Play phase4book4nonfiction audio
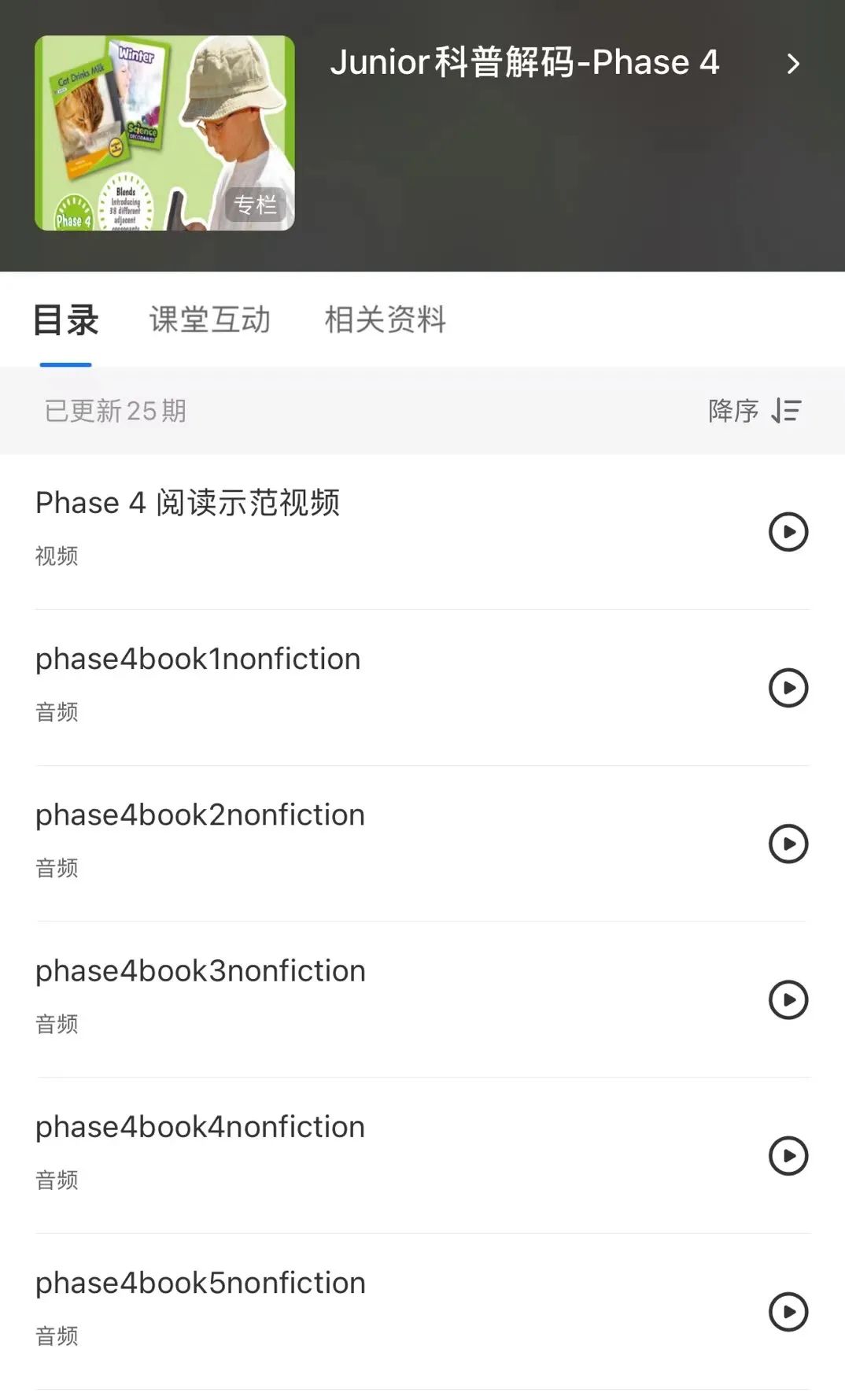Screen dimensions: 845x1400 click(788, 1155)
